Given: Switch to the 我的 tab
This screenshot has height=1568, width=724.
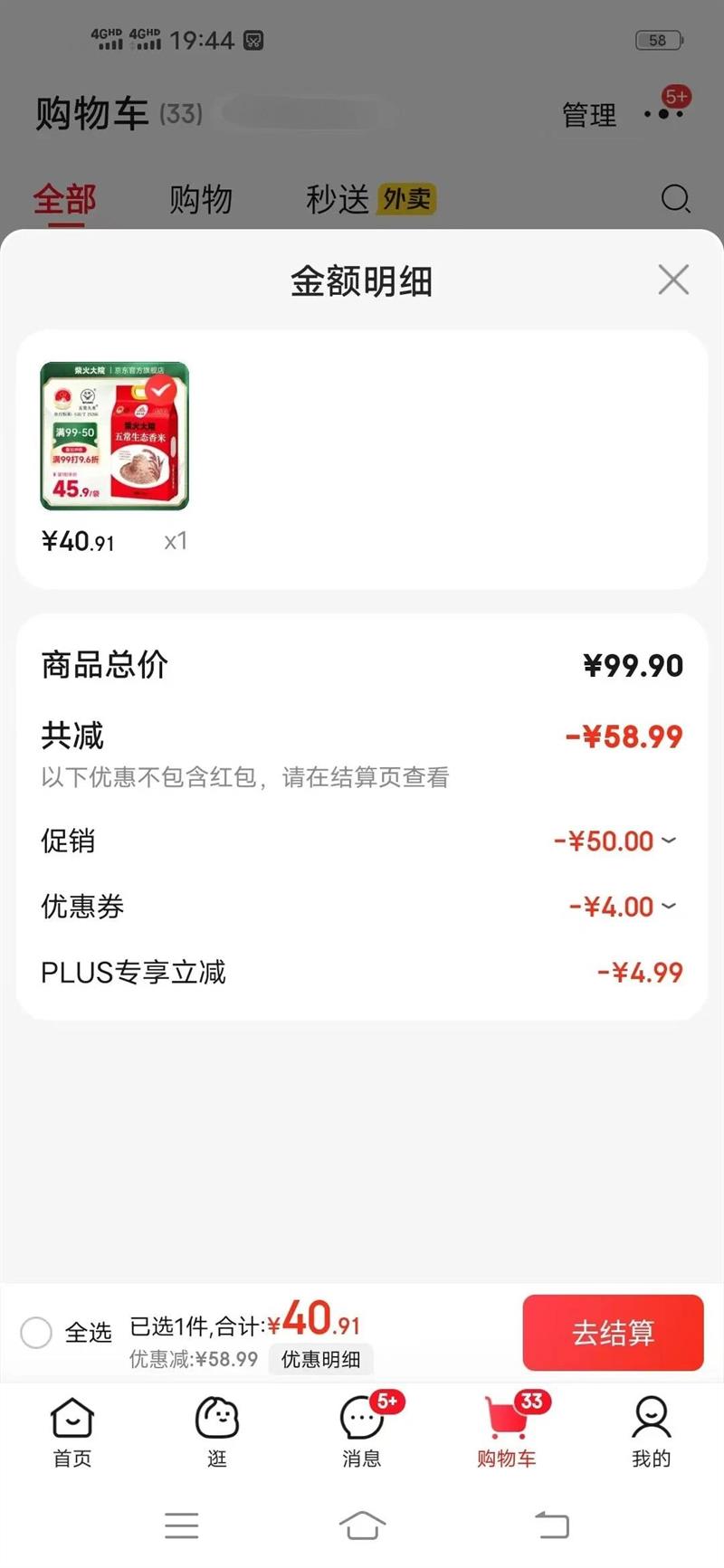Looking at the screenshot, I should [x=651, y=1430].
